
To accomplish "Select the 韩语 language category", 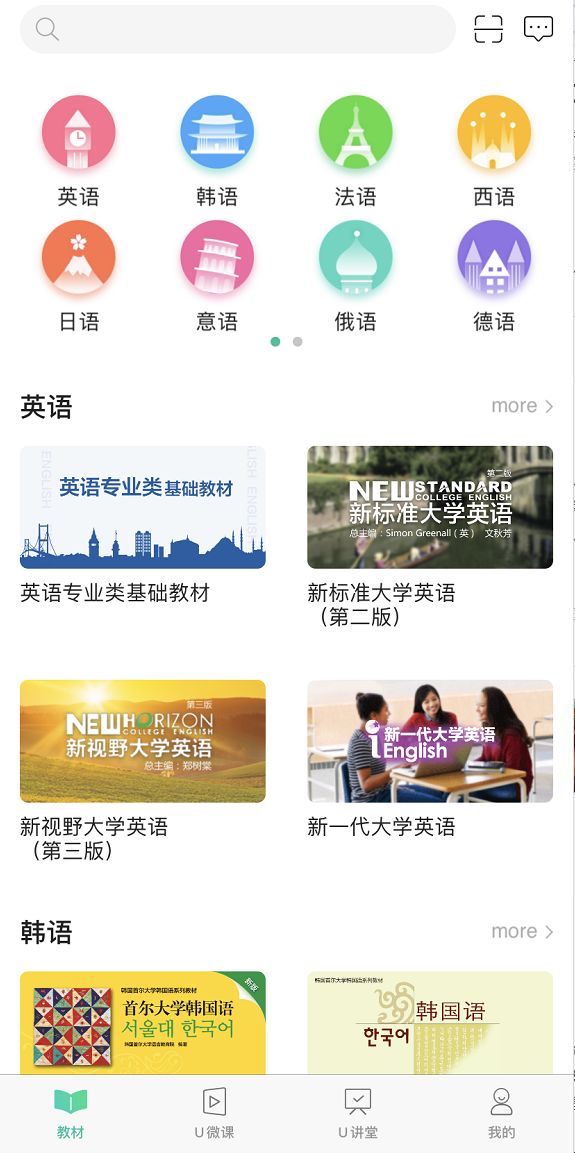I will pyautogui.click(x=217, y=152).
